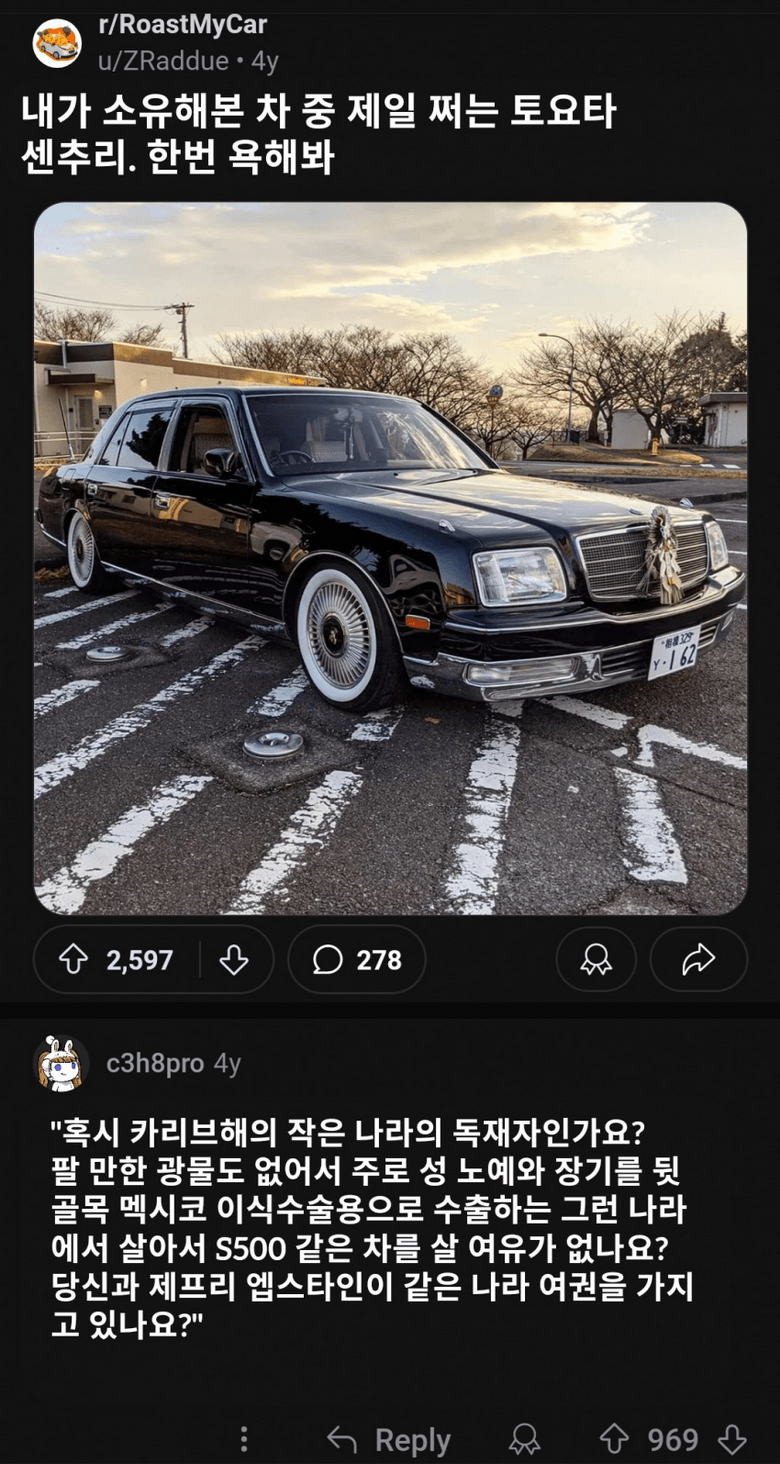This screenshot has width=780, height=1464.
Task: Open c3h8pro's profile
Action: [155, 1063]
